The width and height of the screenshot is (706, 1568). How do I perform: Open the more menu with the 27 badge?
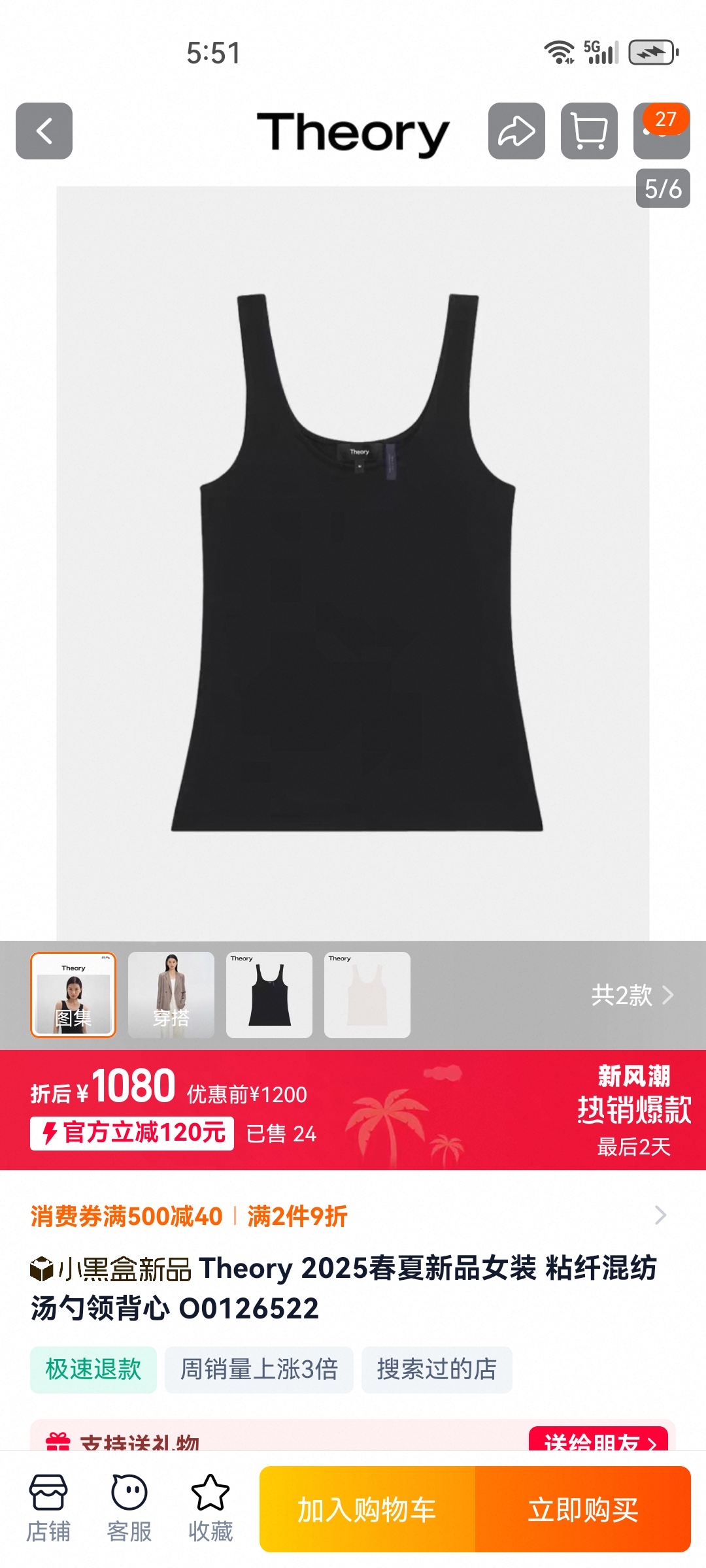661,132
